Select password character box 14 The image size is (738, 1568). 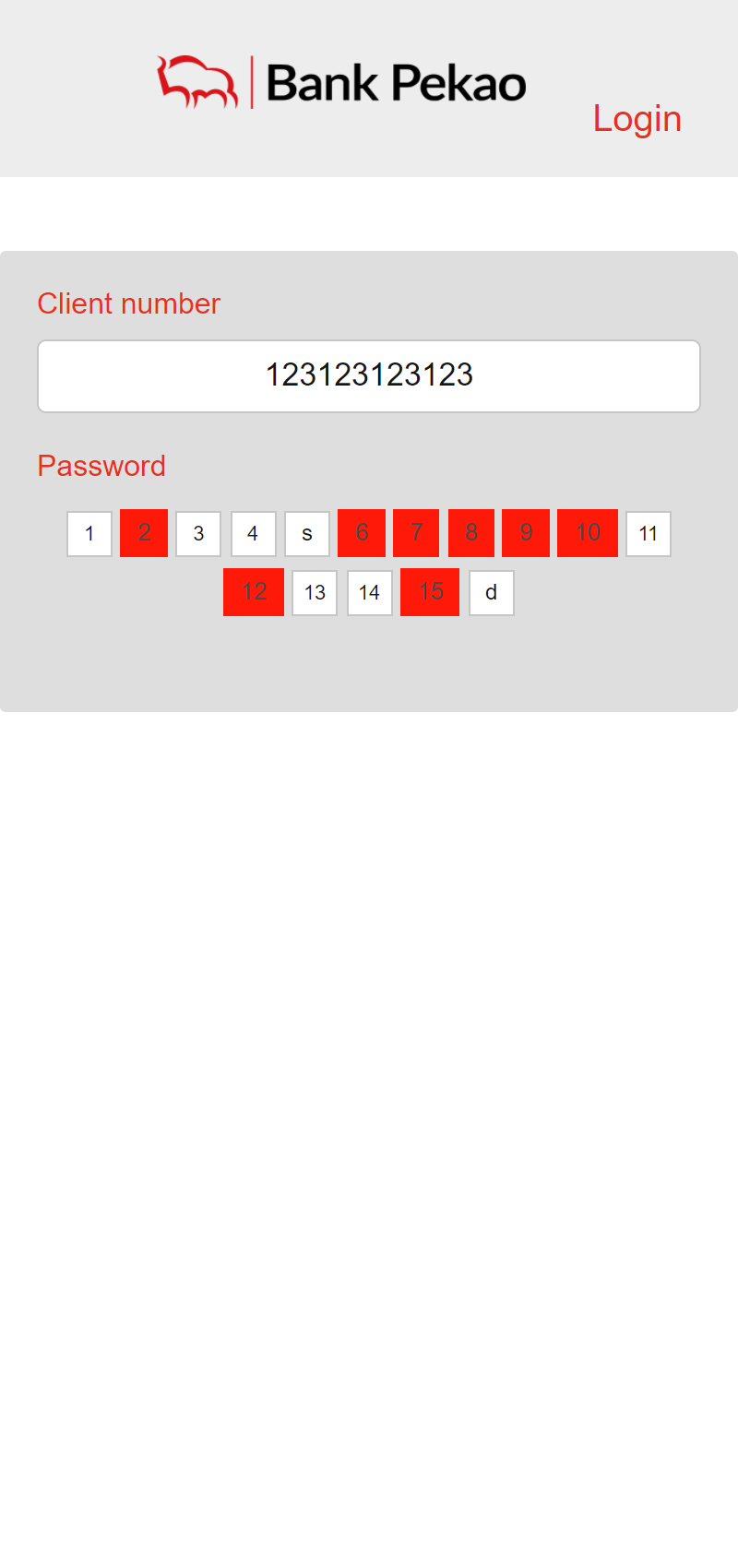(x=369, y=593)
